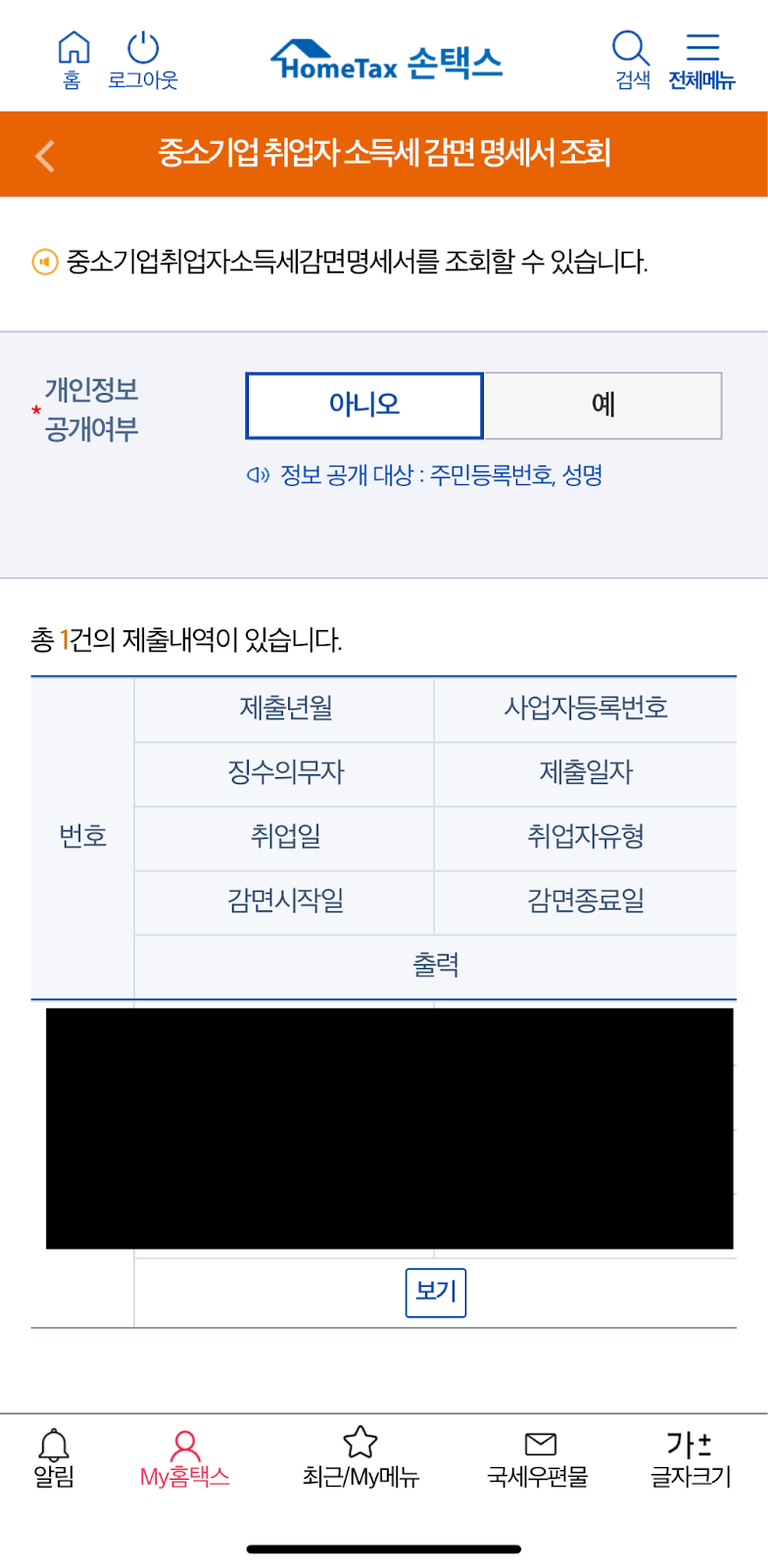The height and width of the screenshot is (1568, 768).
Task: Switch to the My홈택스 tab
Action: tap(184, 1458)
